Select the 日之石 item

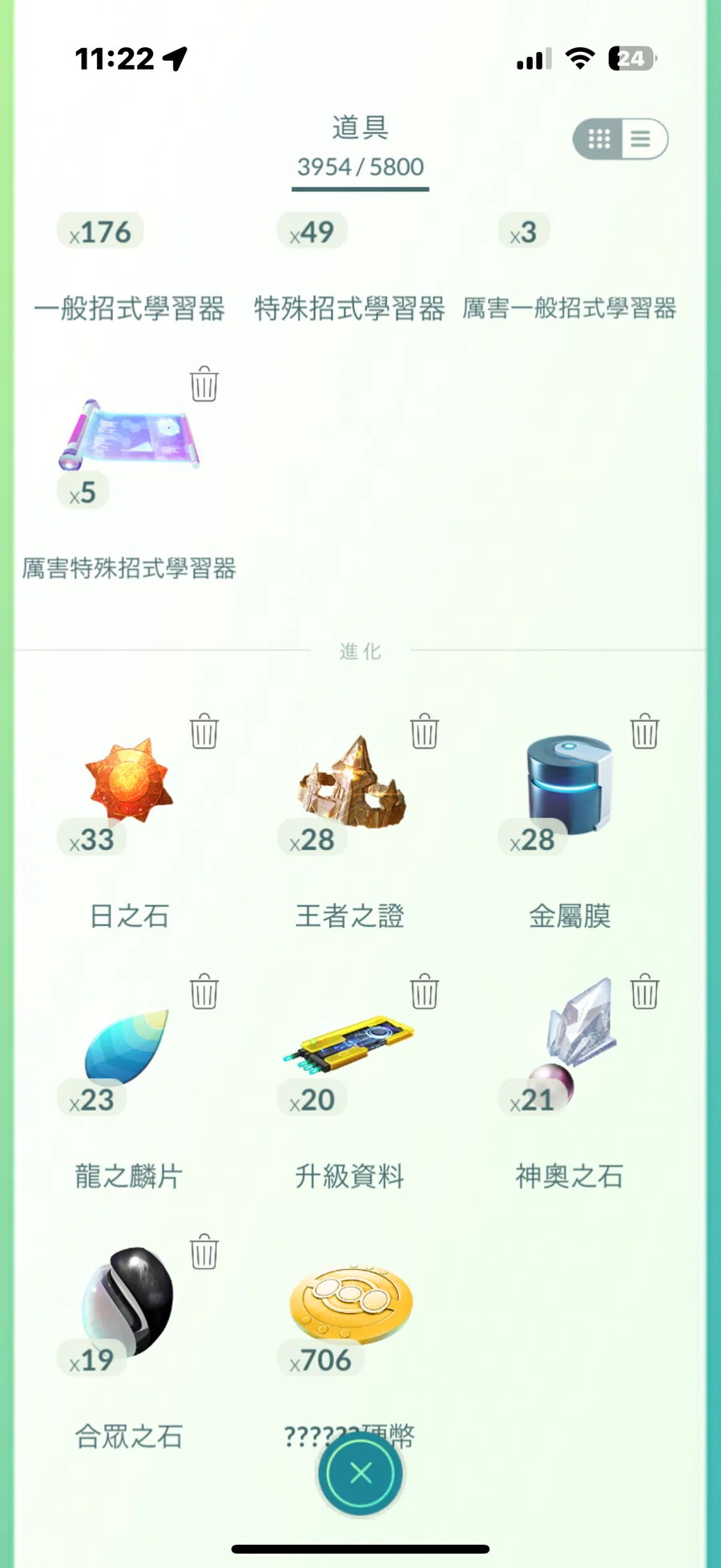[x=128, y=782]
